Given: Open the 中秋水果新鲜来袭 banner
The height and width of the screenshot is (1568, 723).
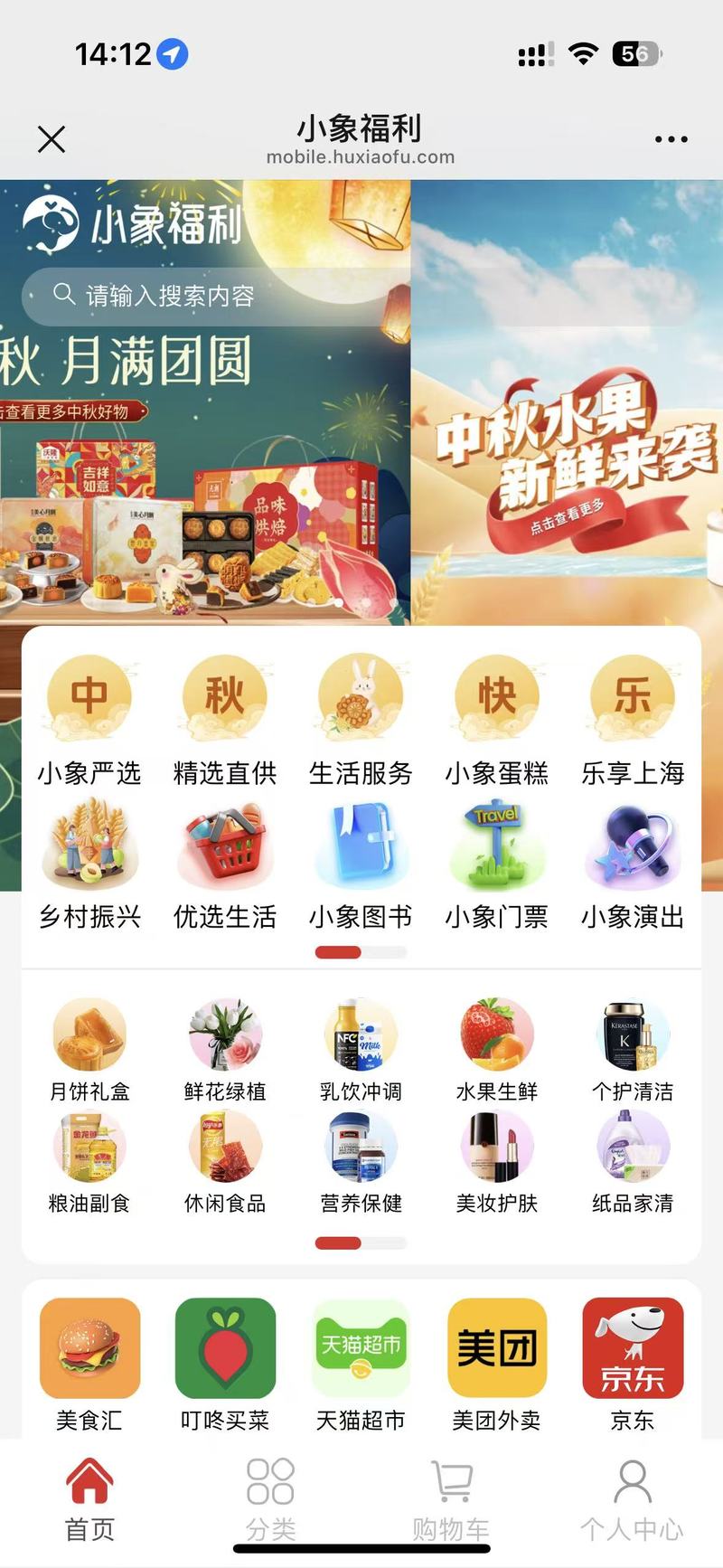Looking at the screenshot, I should tap(567, 402).
